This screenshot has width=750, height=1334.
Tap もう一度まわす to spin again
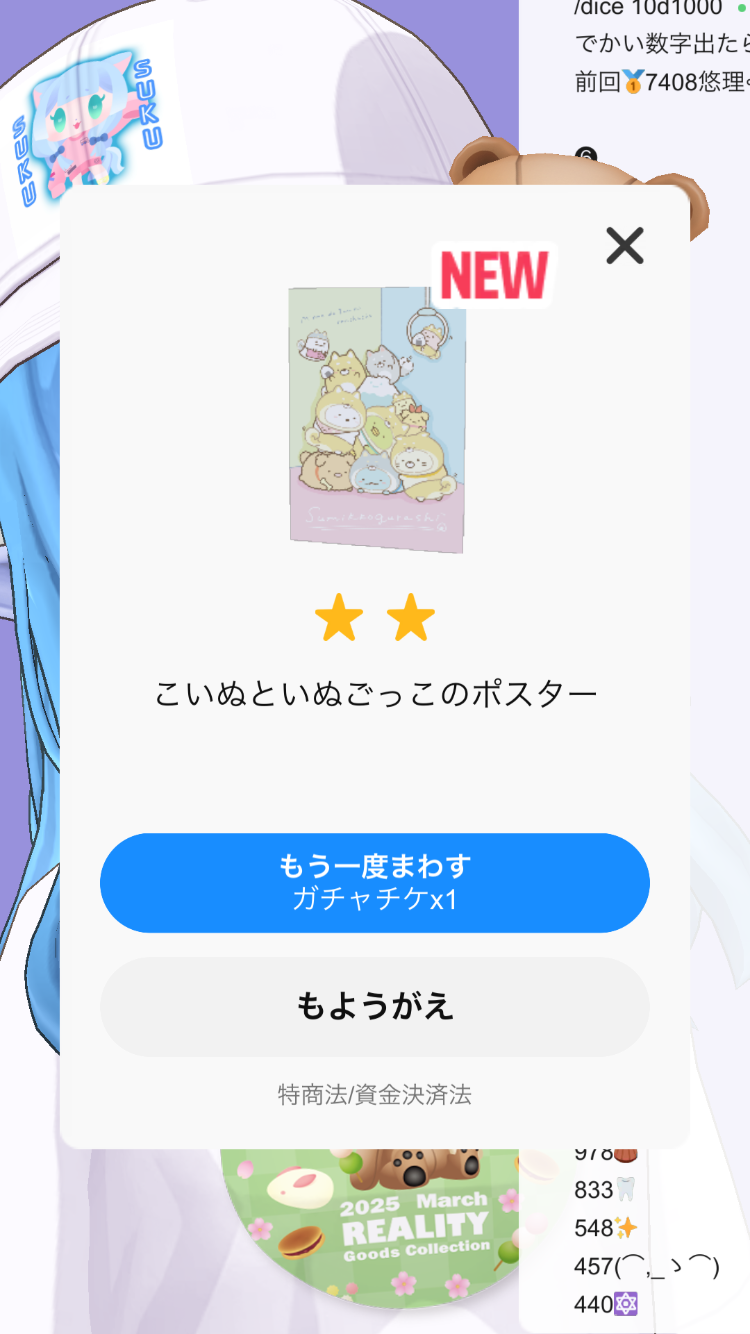pyautogui.click(x=375, y=882)
